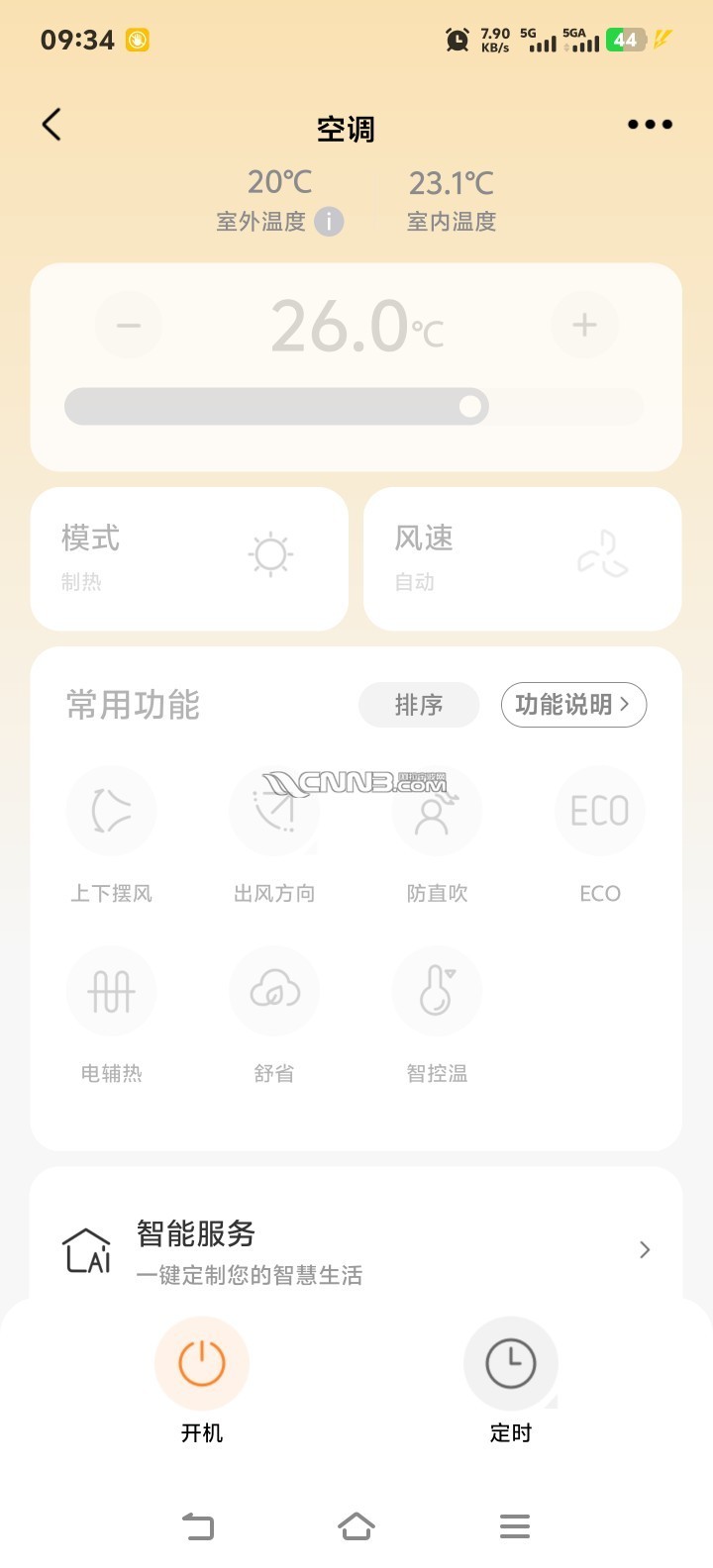Tap the 排序 button

pos(418,705)
